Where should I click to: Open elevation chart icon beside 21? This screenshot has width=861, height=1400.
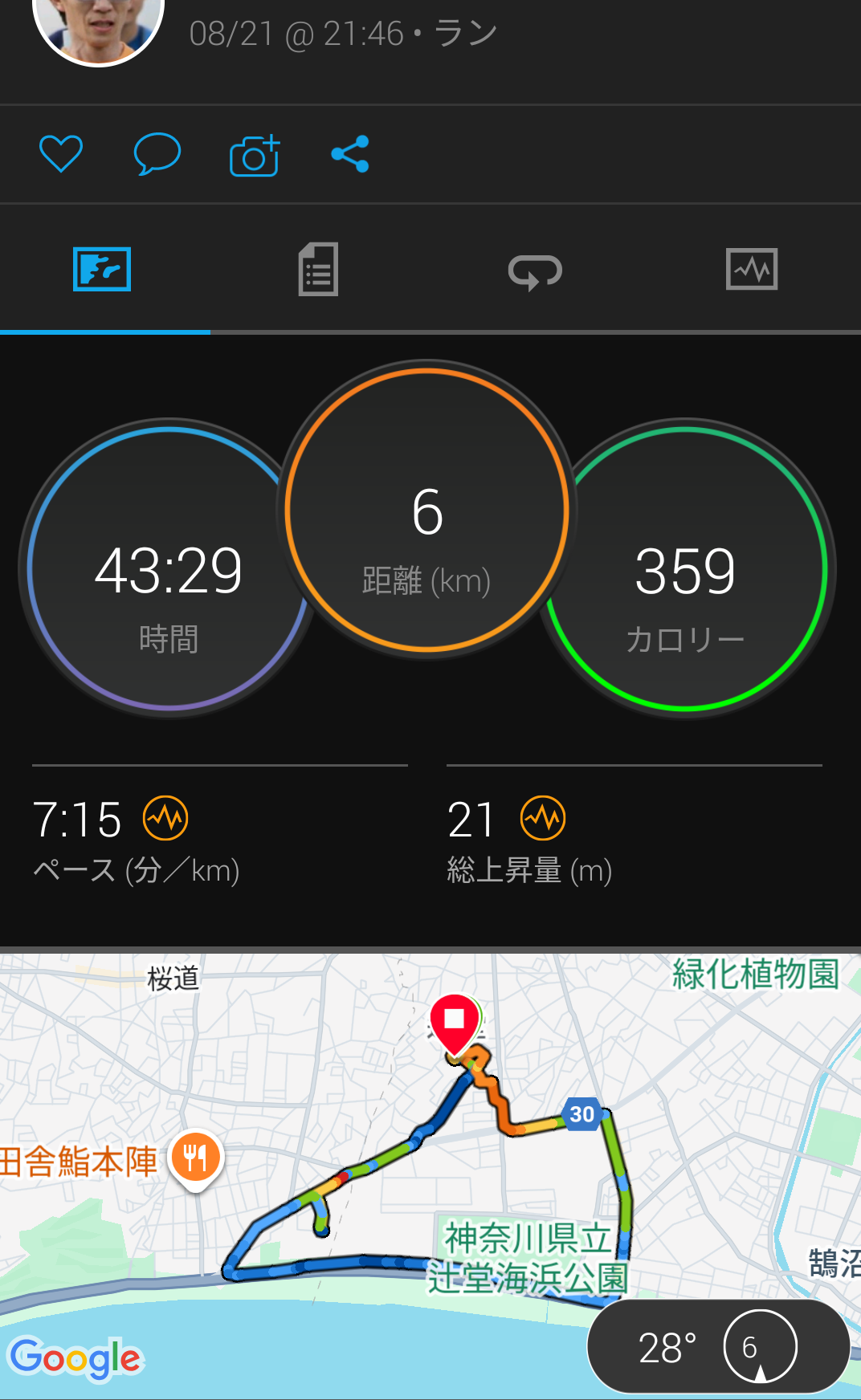click(x=543, y=819)
